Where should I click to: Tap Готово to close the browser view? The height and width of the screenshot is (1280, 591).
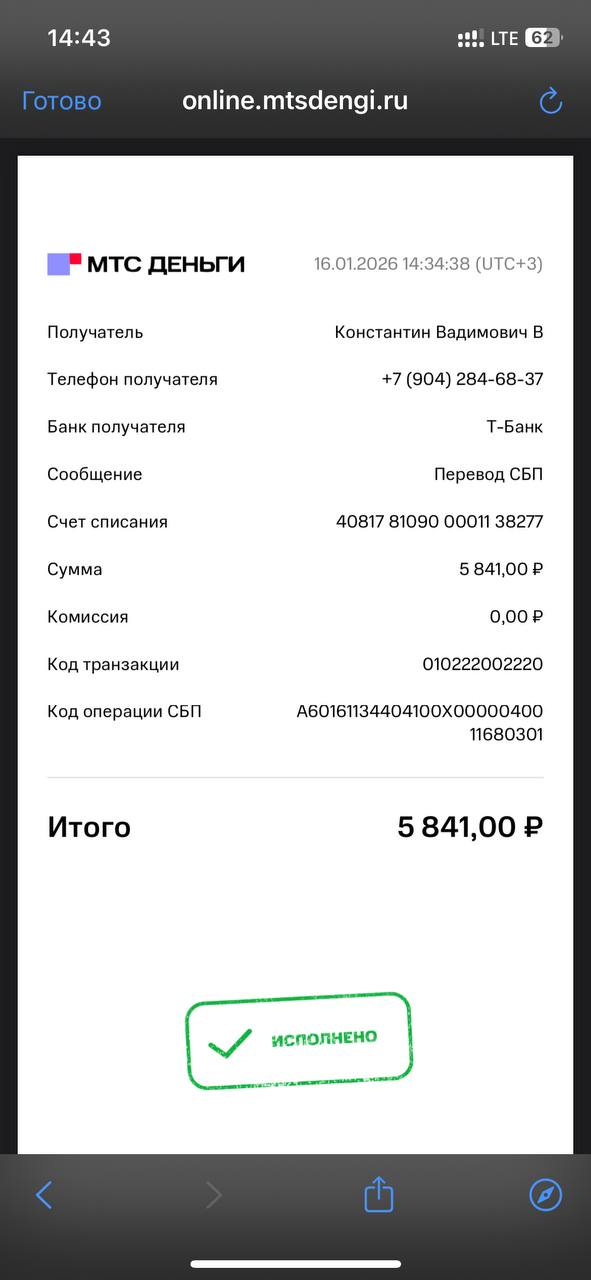click(62, 101)
